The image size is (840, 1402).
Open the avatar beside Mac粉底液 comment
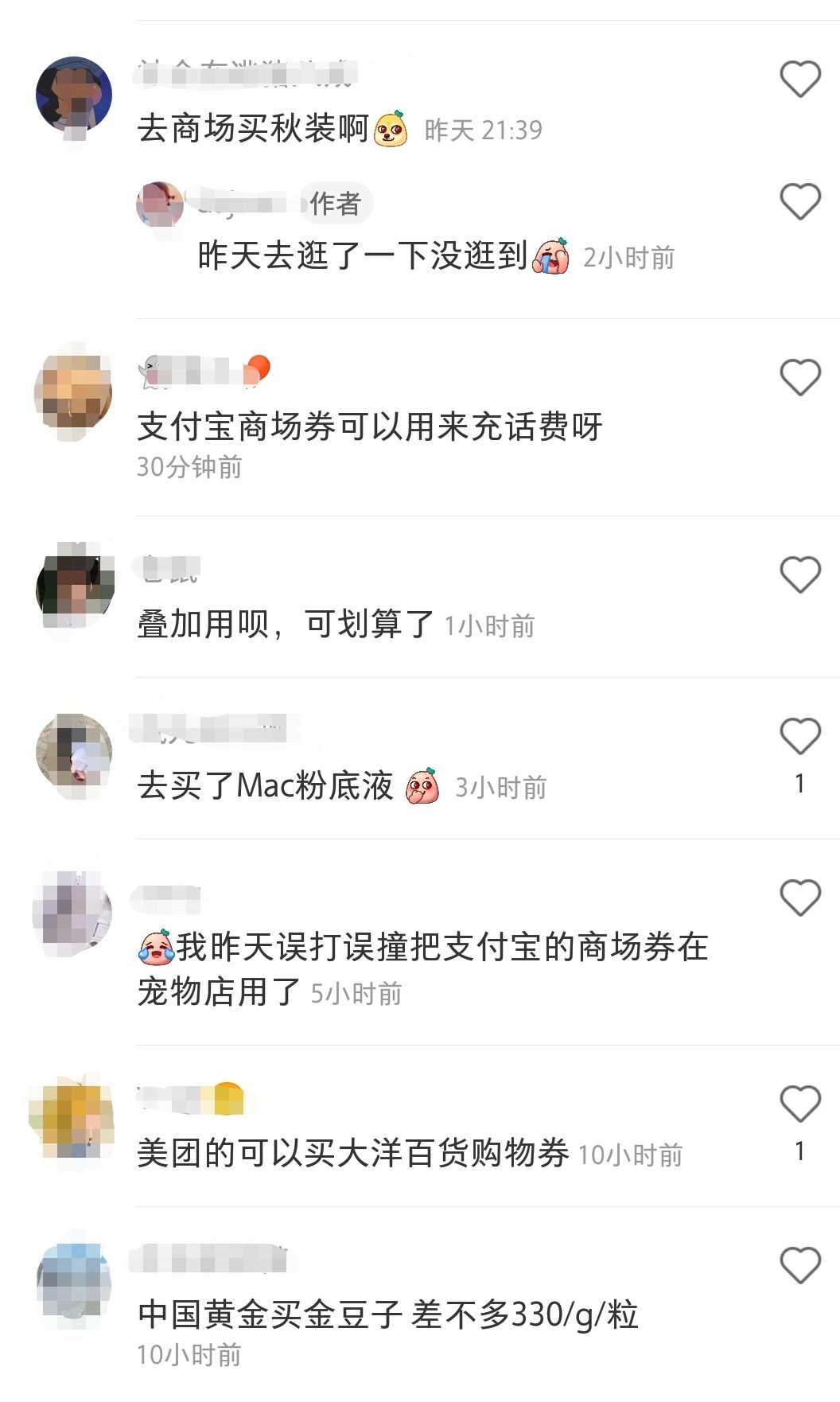74,752
